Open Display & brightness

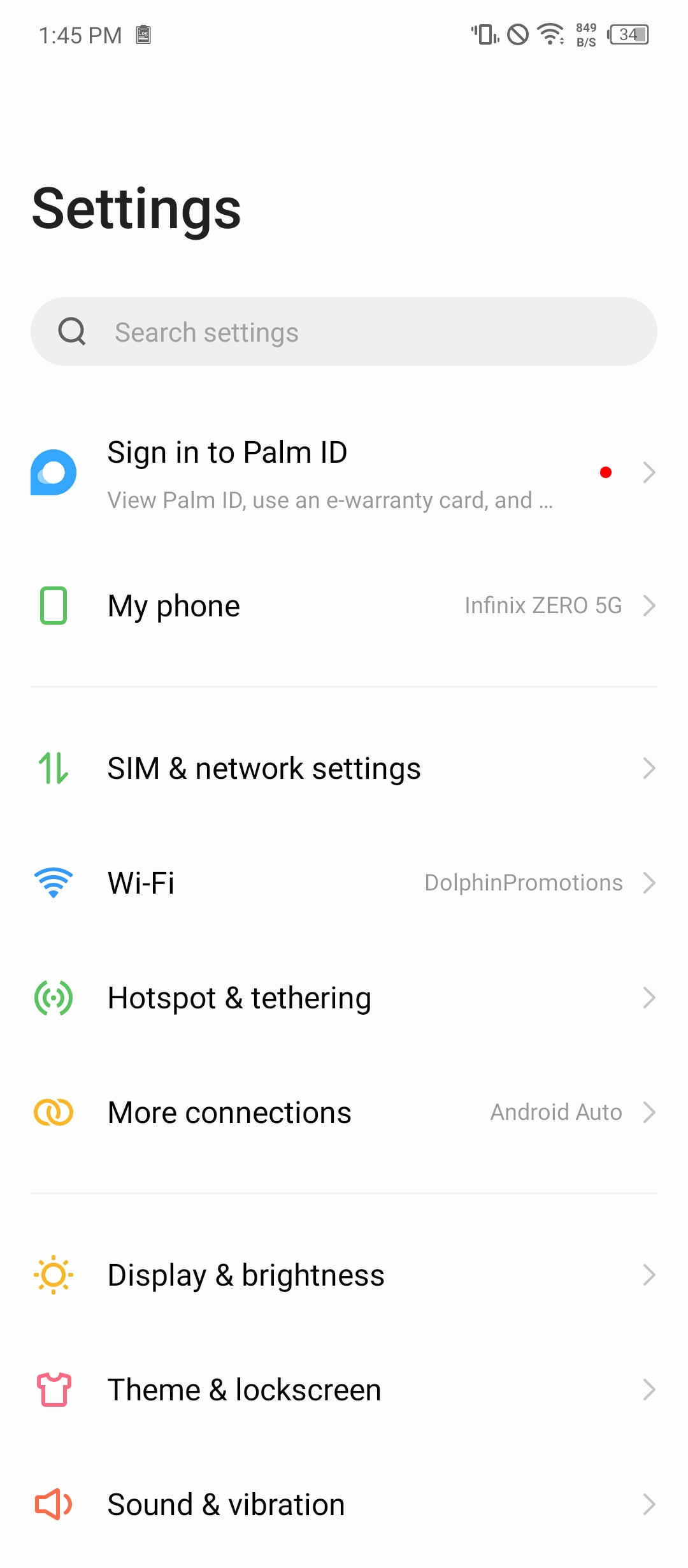click(x=344, y=1275)
